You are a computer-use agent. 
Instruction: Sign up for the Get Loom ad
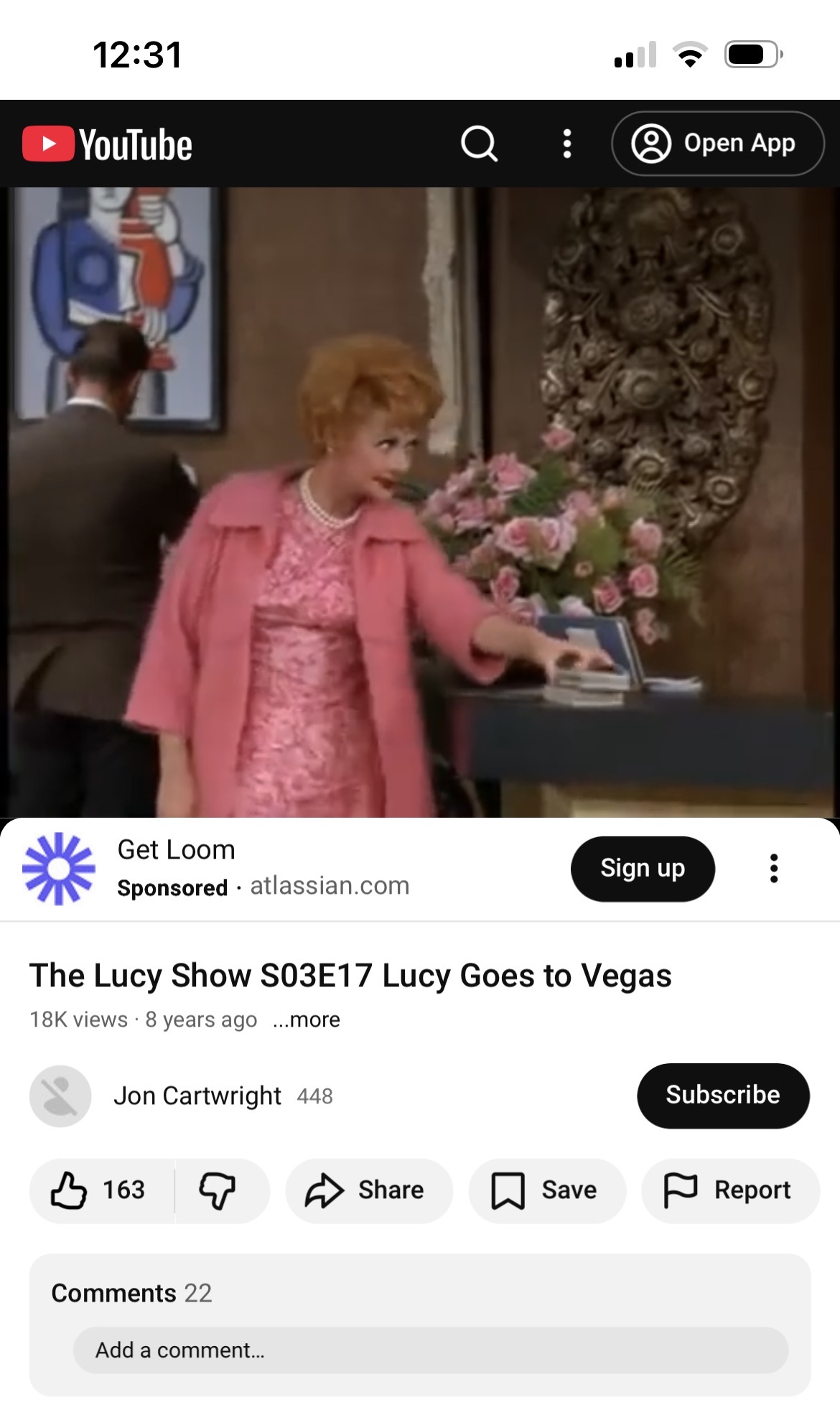(643, 869)
